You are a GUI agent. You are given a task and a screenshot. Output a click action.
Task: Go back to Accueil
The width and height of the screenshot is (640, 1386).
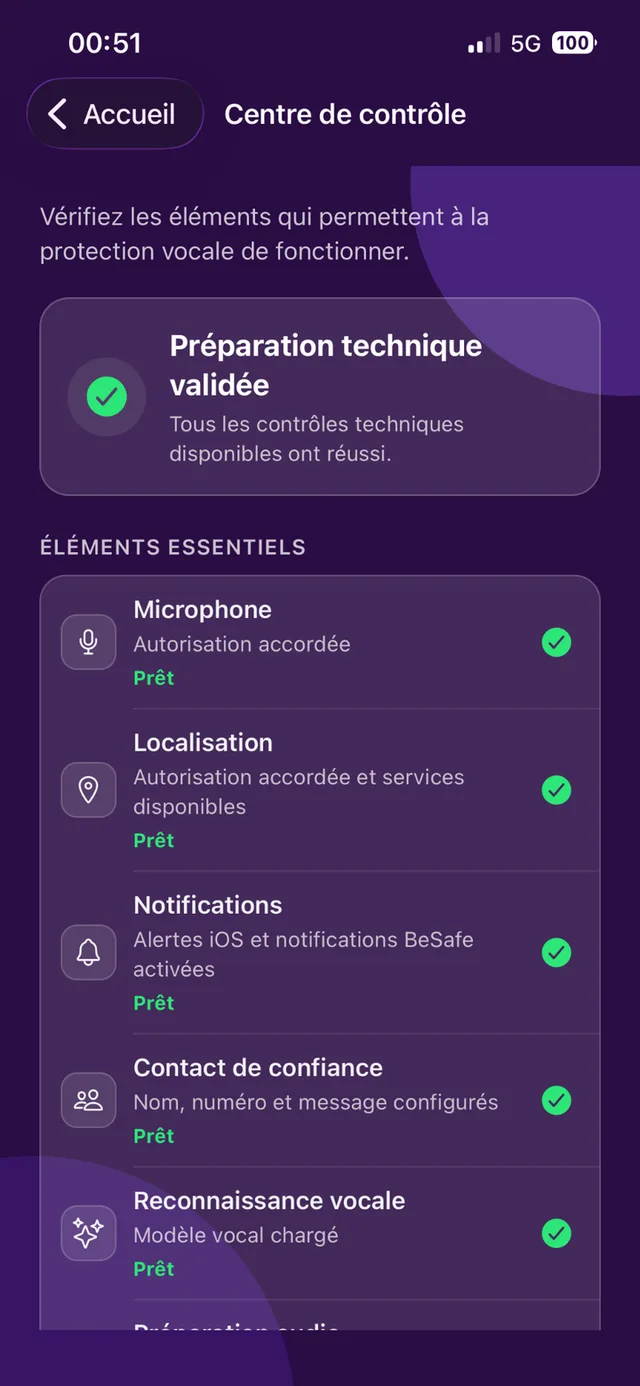115,114
